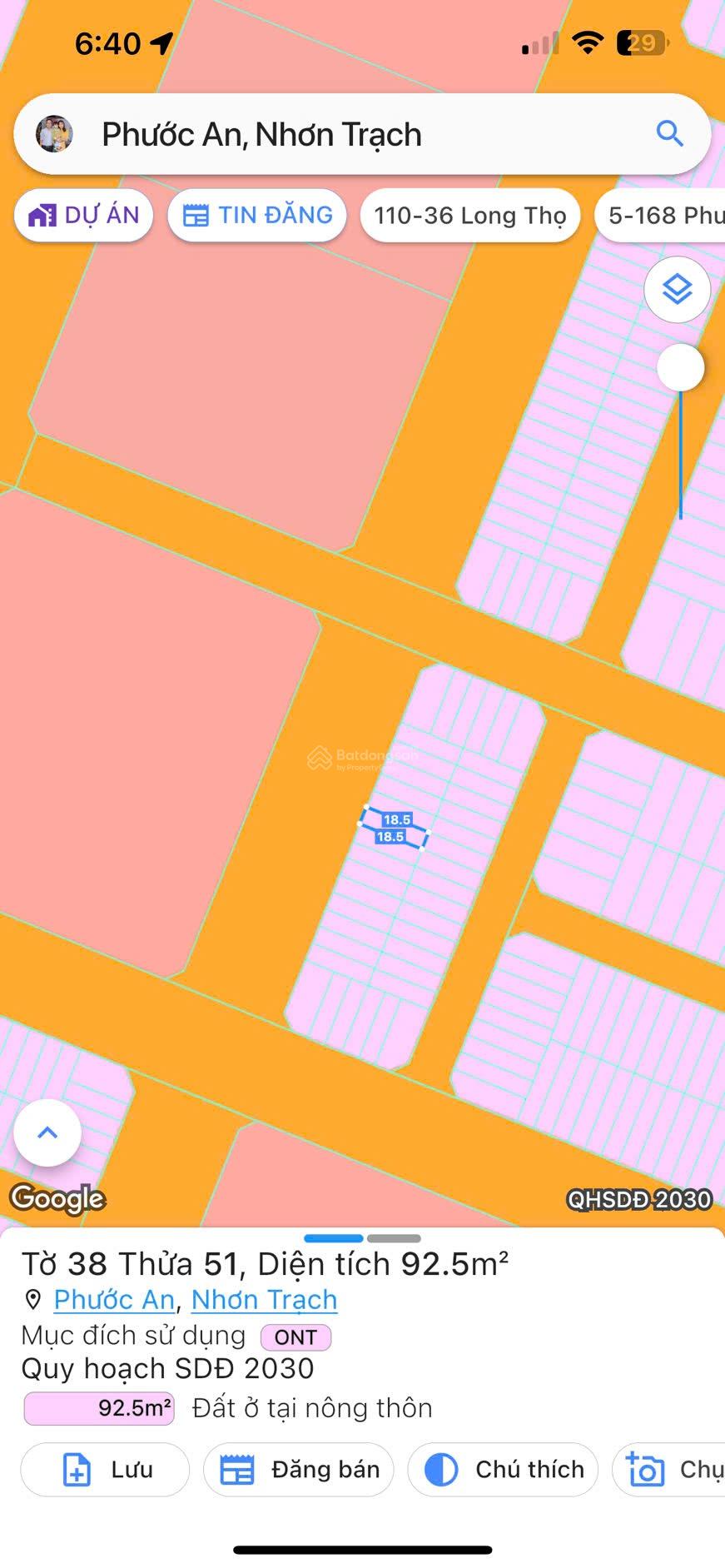This screenshot has height=1568, width=725.
Task: Tap the Chụ camera button
Action: (x=669, y=1469)
